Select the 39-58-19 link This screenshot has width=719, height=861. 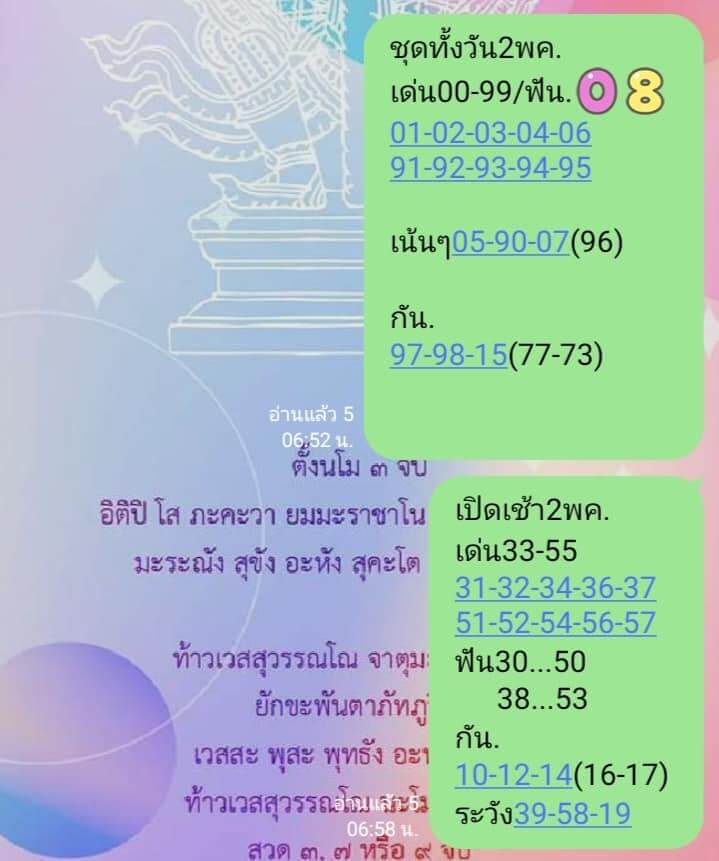(572, 813)
